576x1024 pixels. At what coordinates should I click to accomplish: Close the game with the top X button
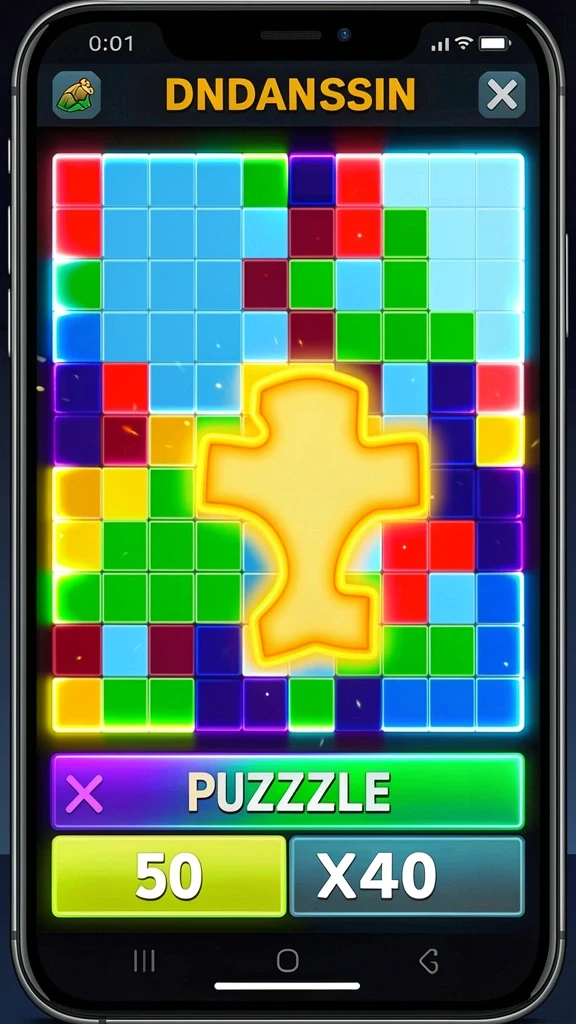[x=502, y=95]
